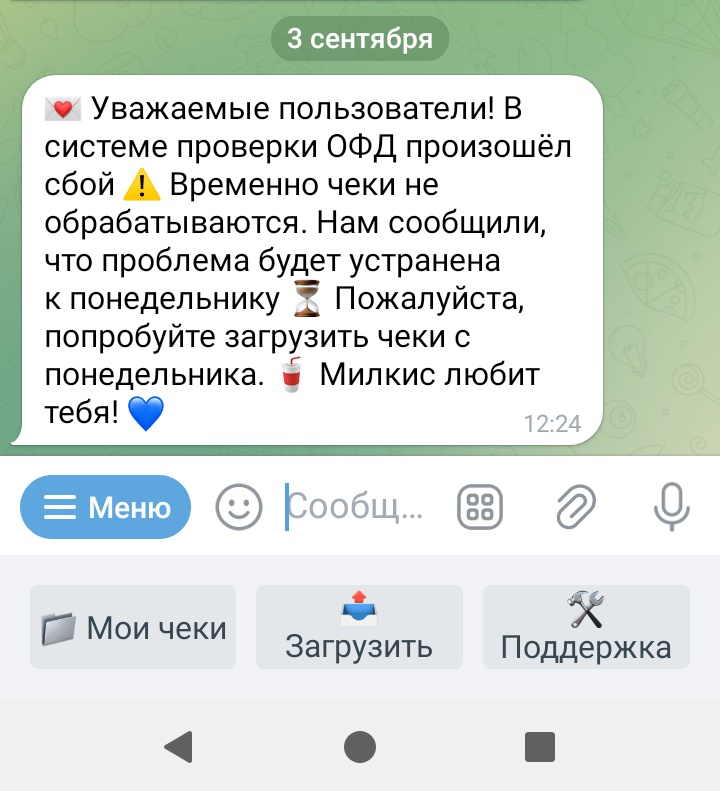
Task: Record a voice message with the microphone
Action: click(x=672, y=507)
